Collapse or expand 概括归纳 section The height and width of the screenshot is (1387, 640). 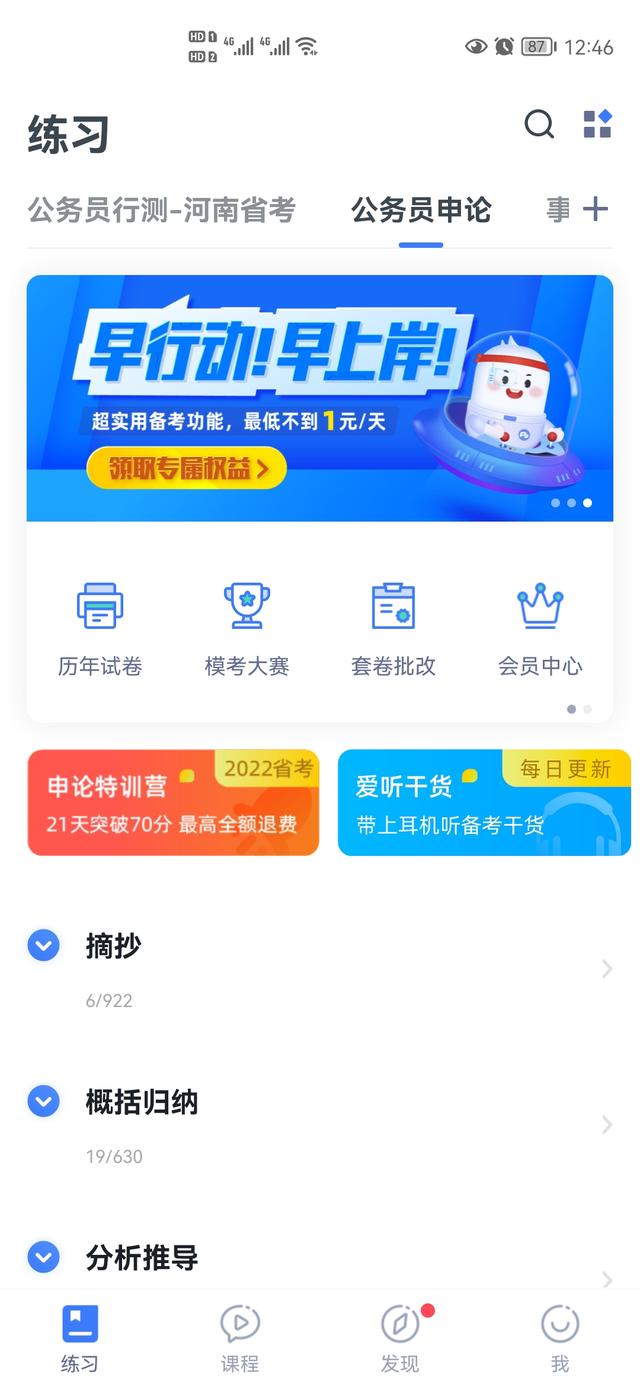point(43,1101)
